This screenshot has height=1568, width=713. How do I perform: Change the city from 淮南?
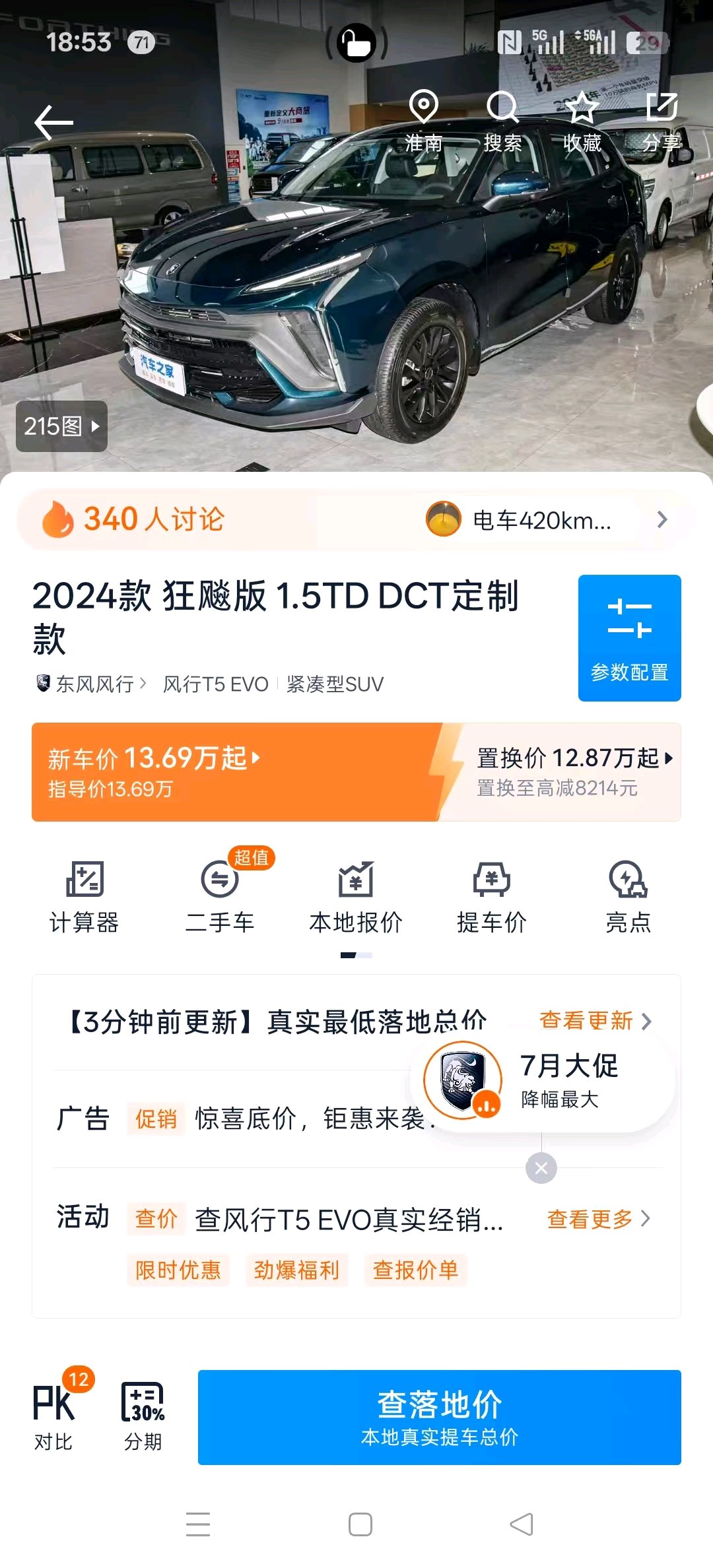coord(423,121)
